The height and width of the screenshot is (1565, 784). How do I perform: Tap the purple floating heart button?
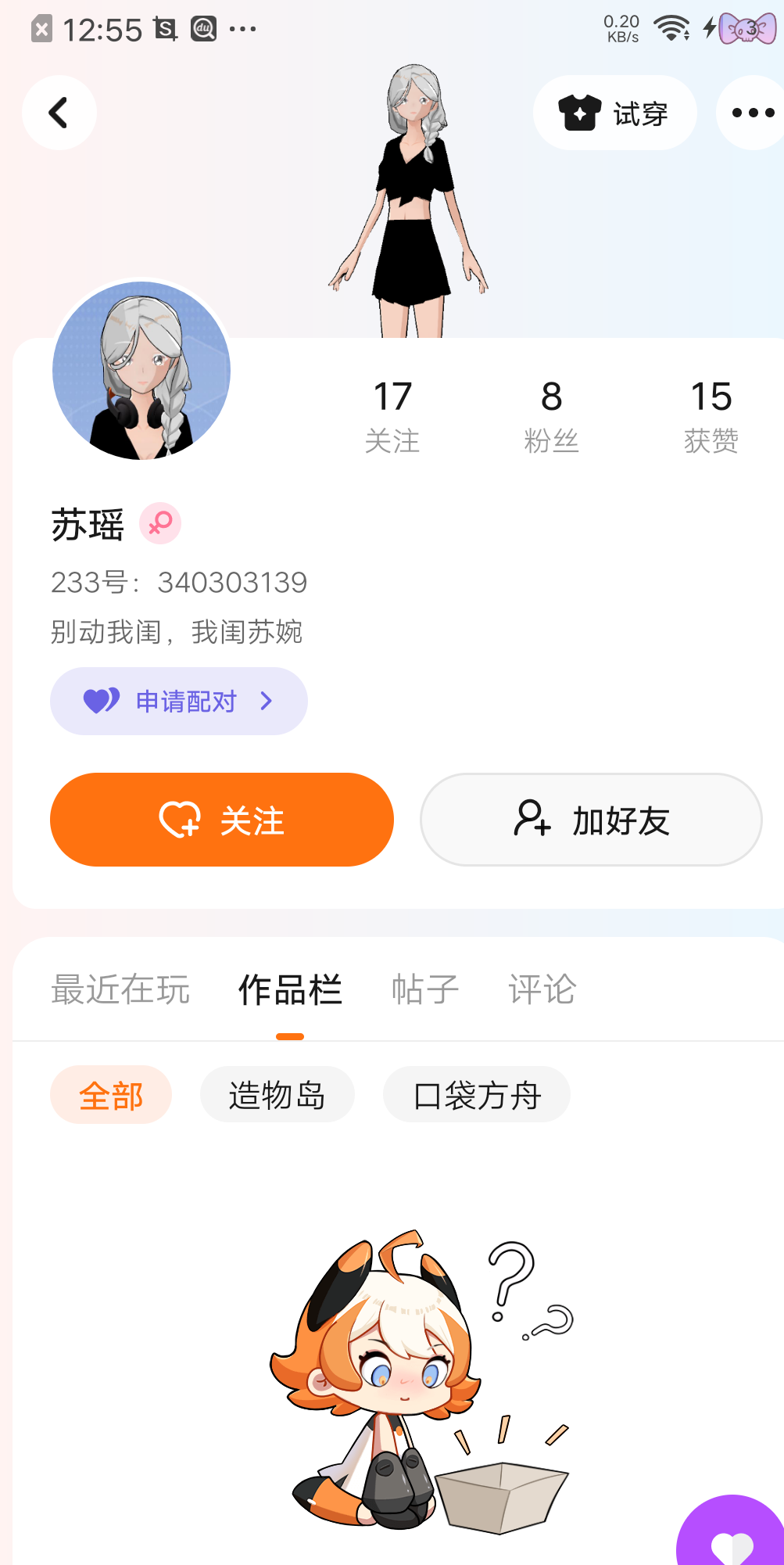[x=733, y=1538]
